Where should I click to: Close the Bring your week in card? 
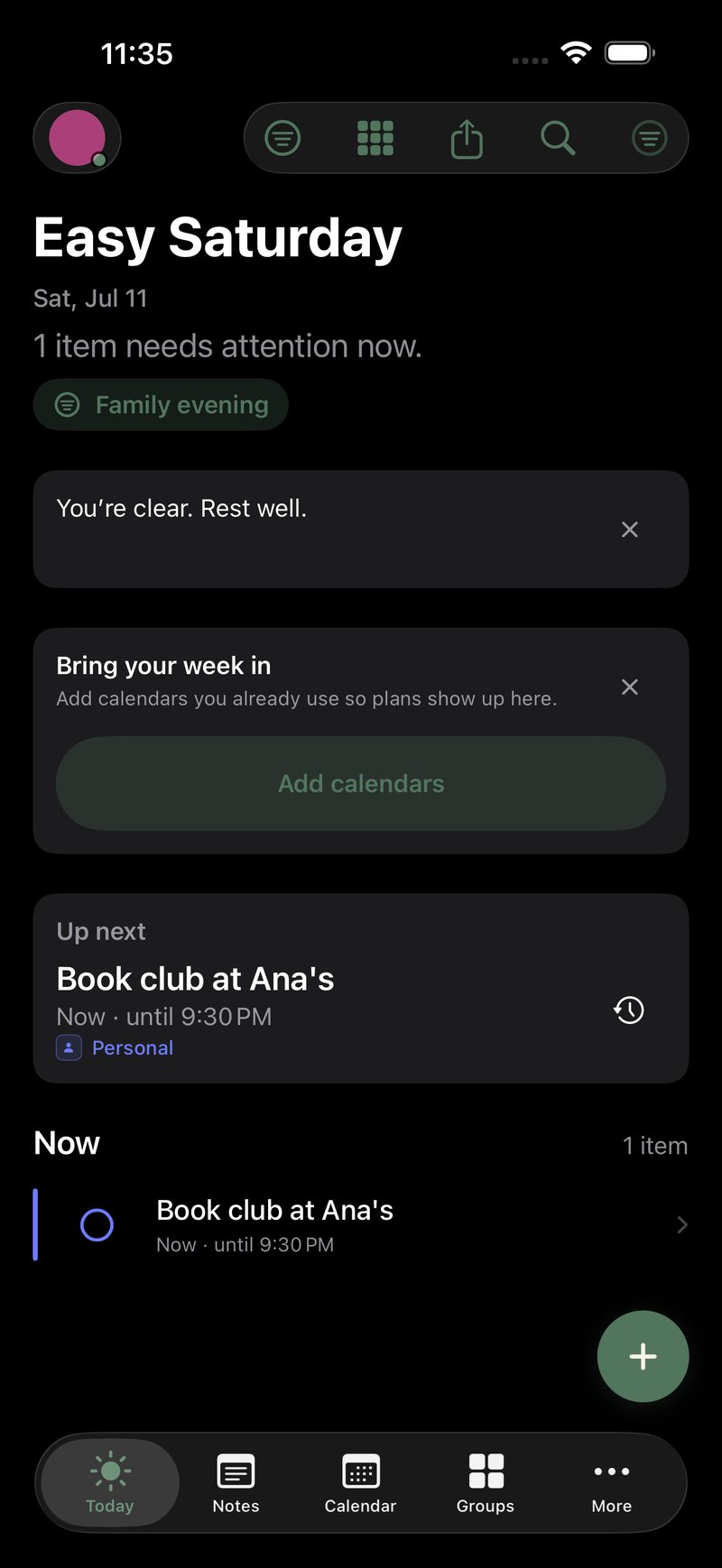(630, 687)
